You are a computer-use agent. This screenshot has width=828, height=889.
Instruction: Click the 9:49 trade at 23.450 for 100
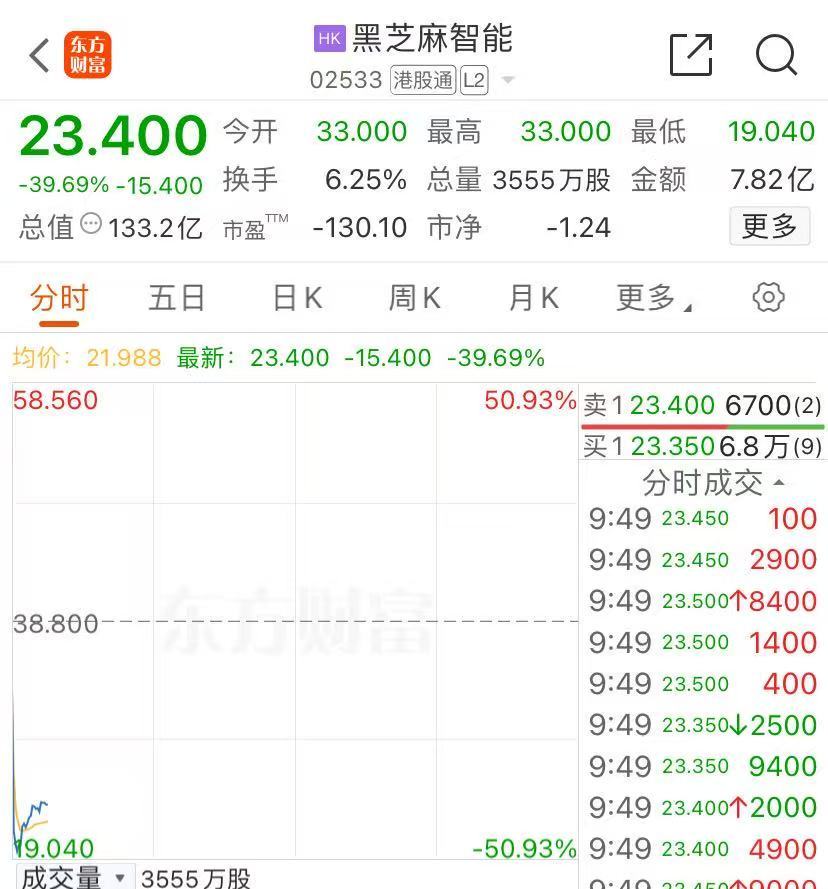tap(700, 518)
